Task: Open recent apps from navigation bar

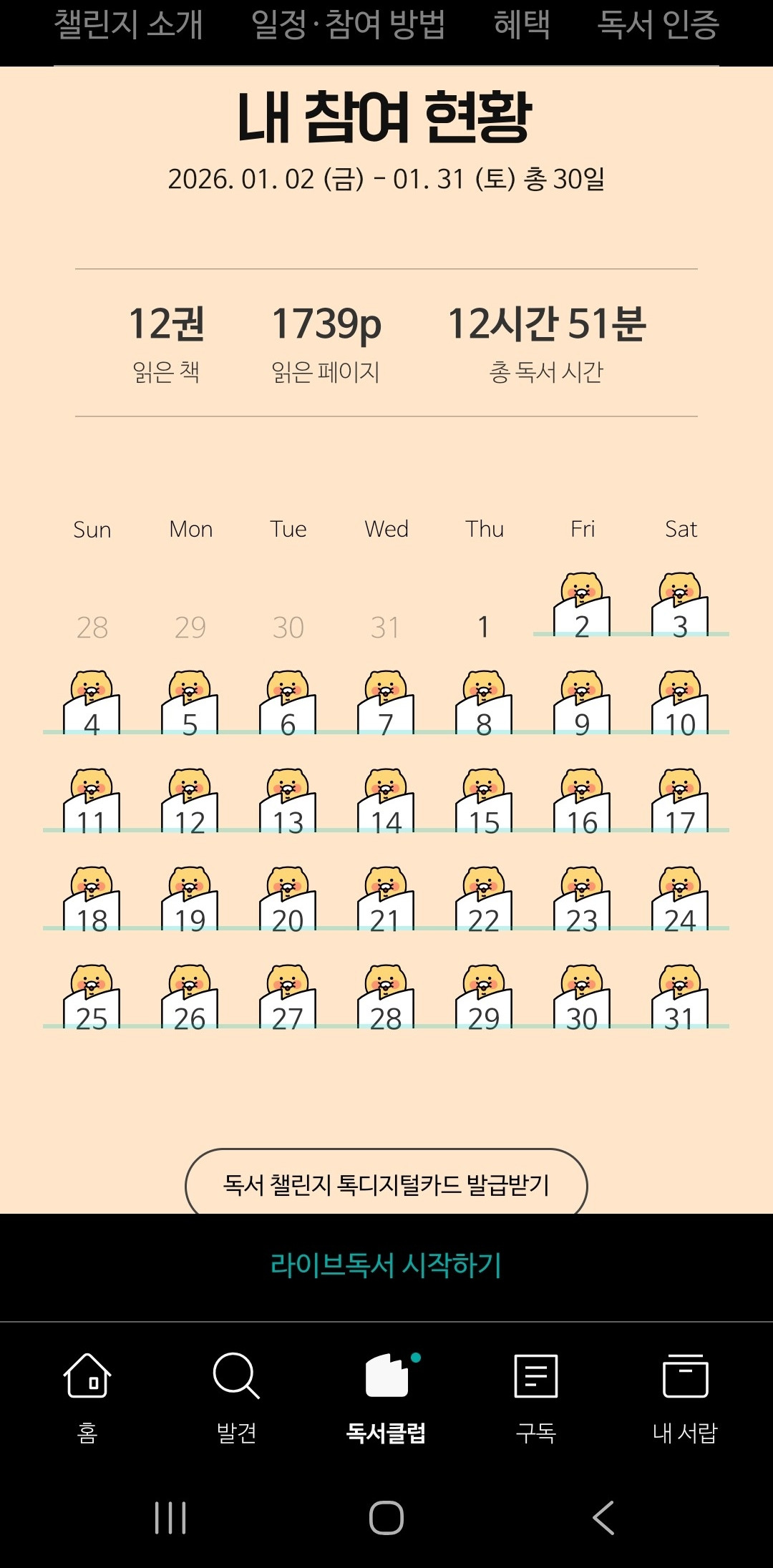Action: tap(170, 1517)
